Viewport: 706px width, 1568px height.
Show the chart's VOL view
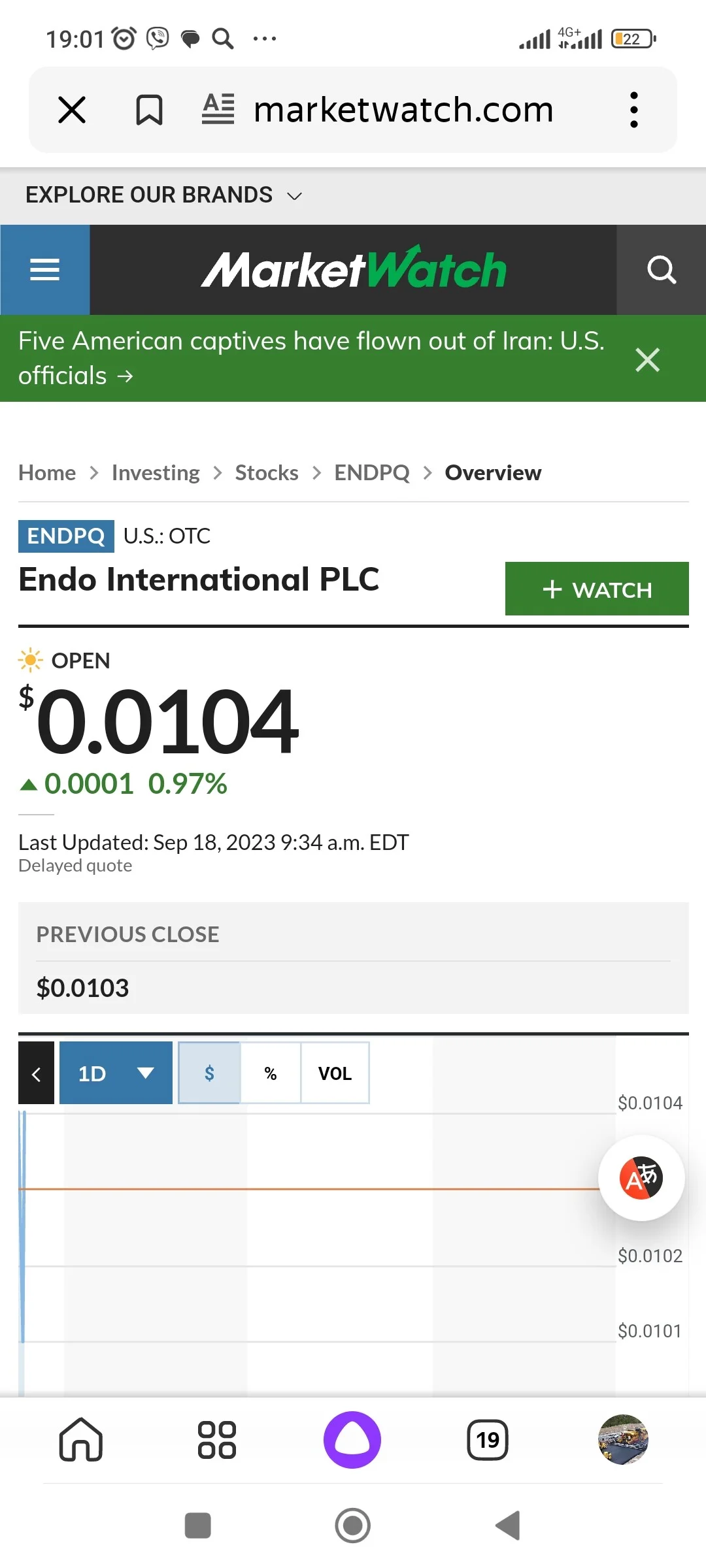[x=335, y=1073]
